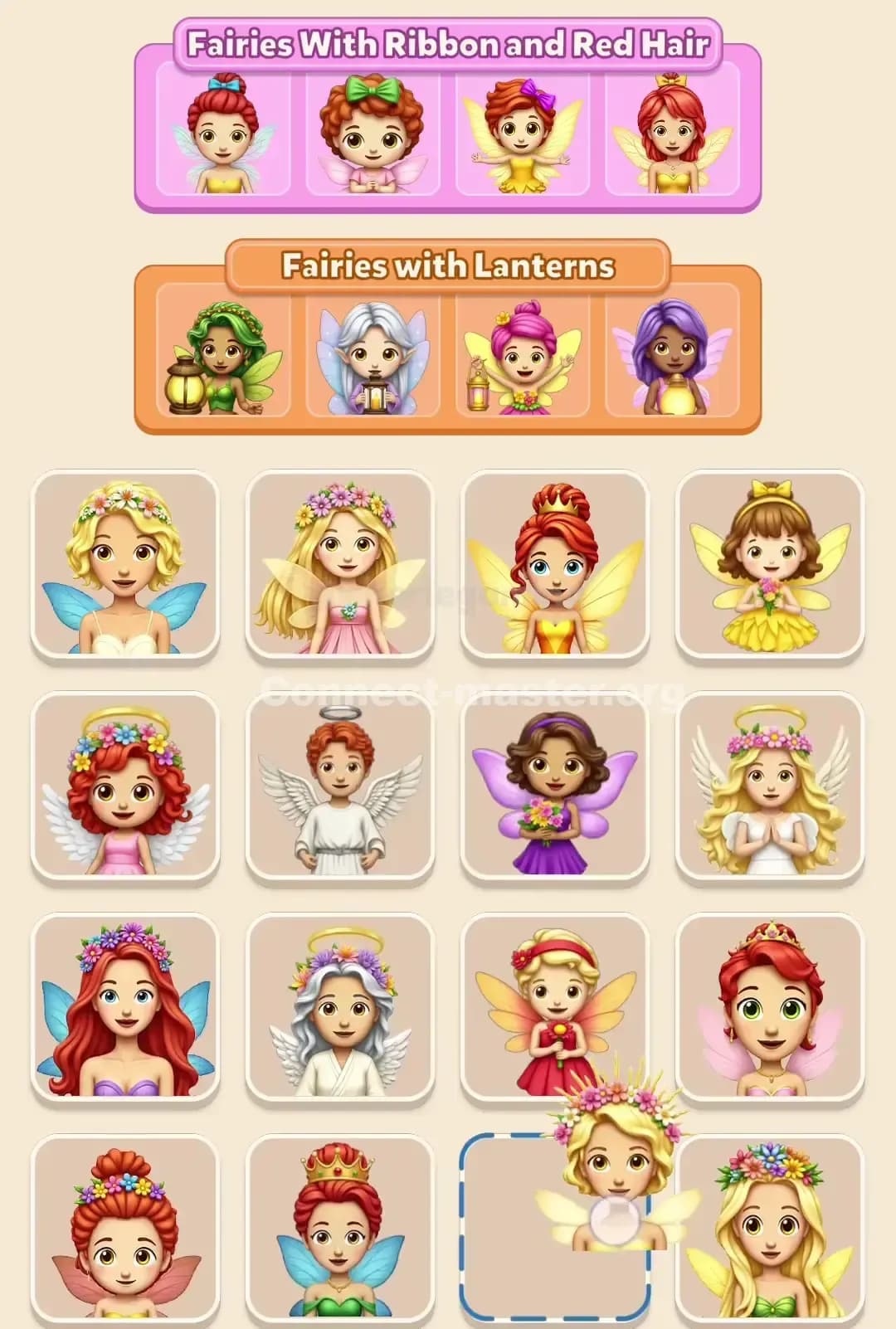Click the fairy wearing a red crown and blue wings

coord(340,1228)
